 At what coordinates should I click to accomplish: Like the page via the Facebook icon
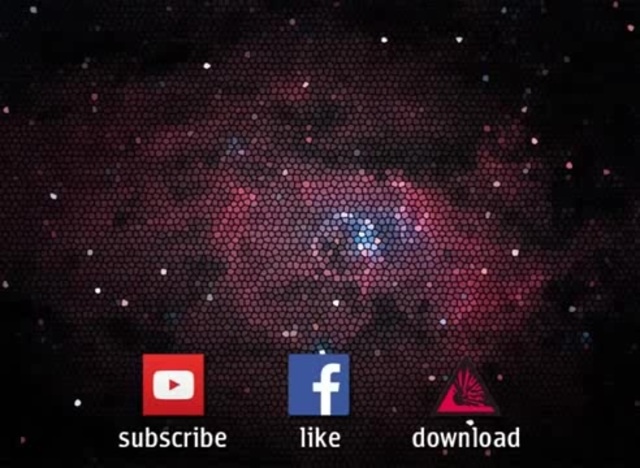[319, 385]
